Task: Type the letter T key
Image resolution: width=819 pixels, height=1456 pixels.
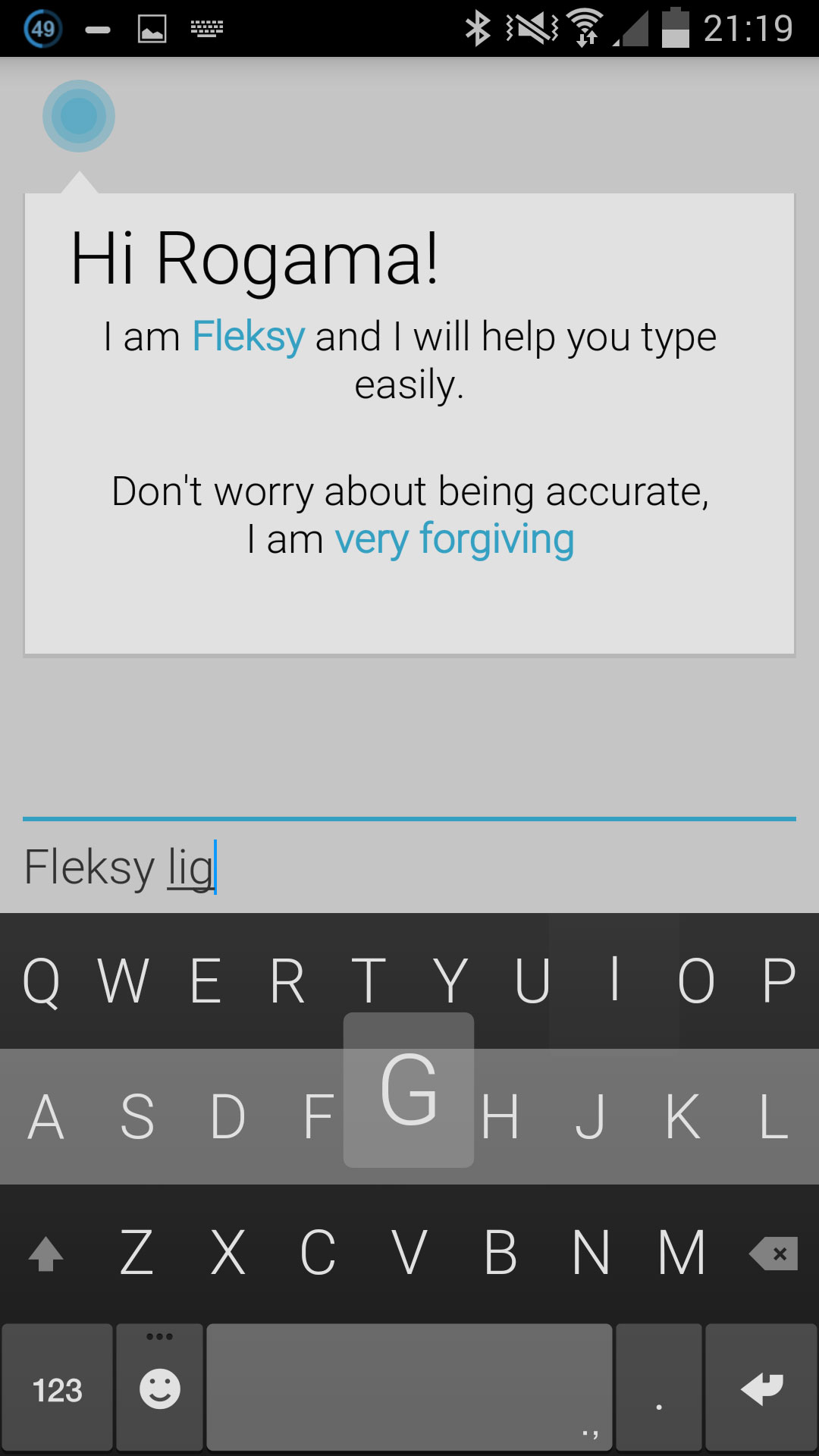Action: [369, 981]
